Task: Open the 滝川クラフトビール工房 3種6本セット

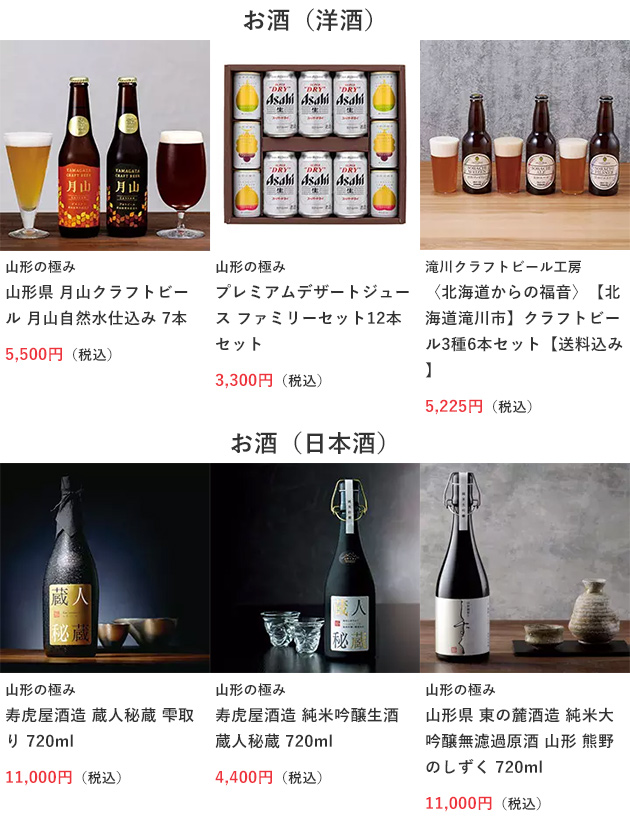Action: 524,145
